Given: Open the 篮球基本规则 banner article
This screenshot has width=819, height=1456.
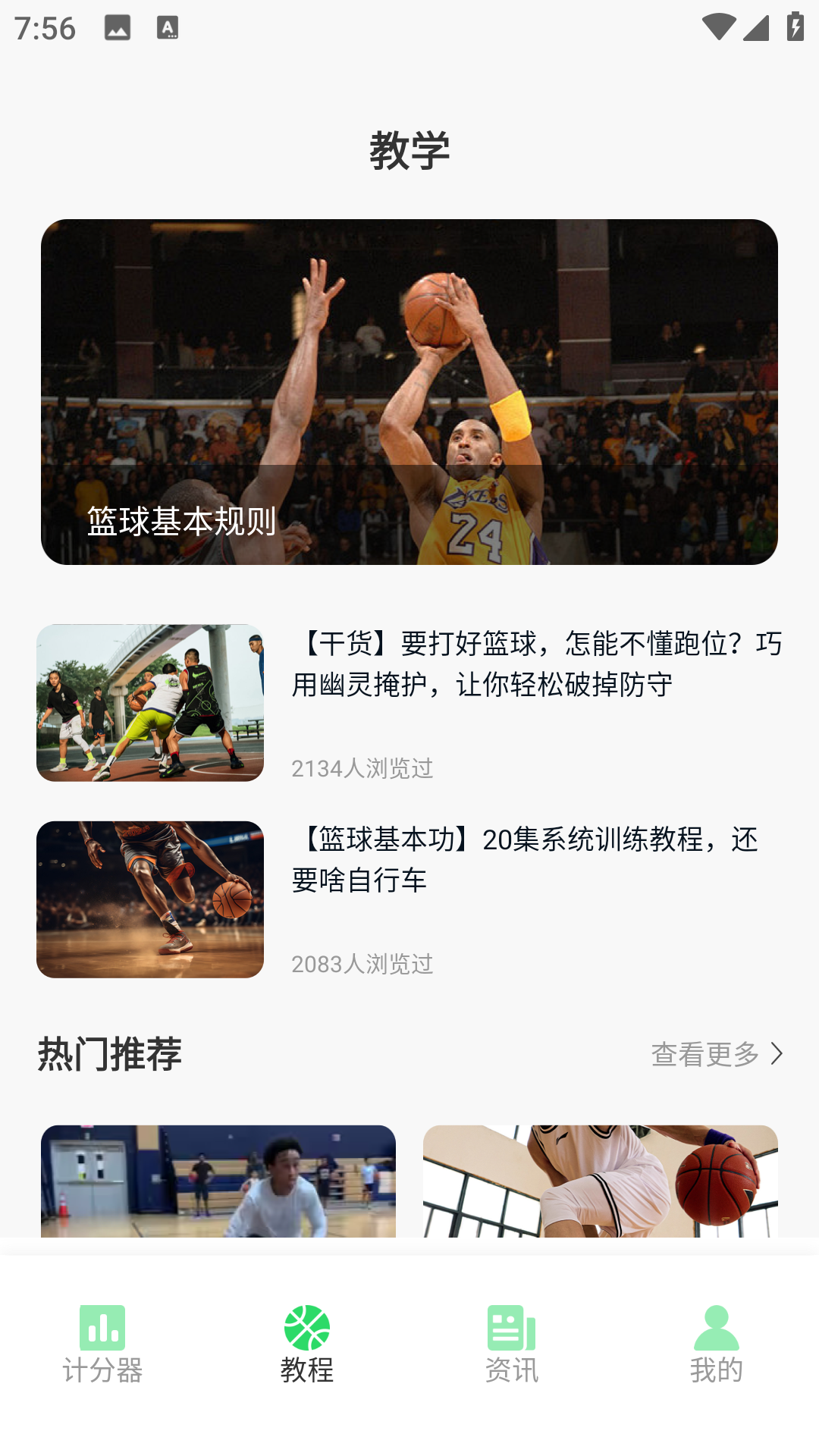Looking at the screenshot, I should tap(409, 392).
